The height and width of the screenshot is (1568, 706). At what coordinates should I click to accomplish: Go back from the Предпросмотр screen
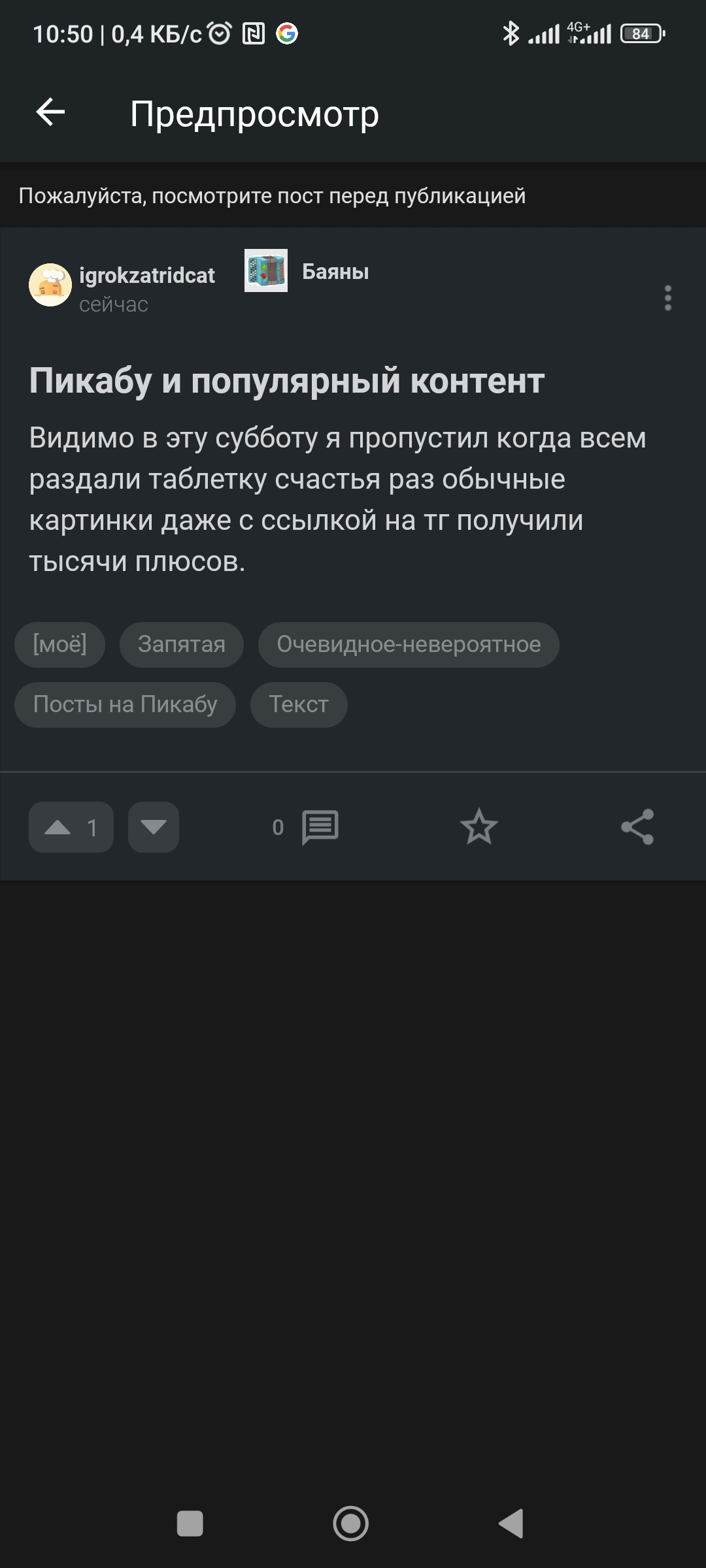tap(50, 112)
